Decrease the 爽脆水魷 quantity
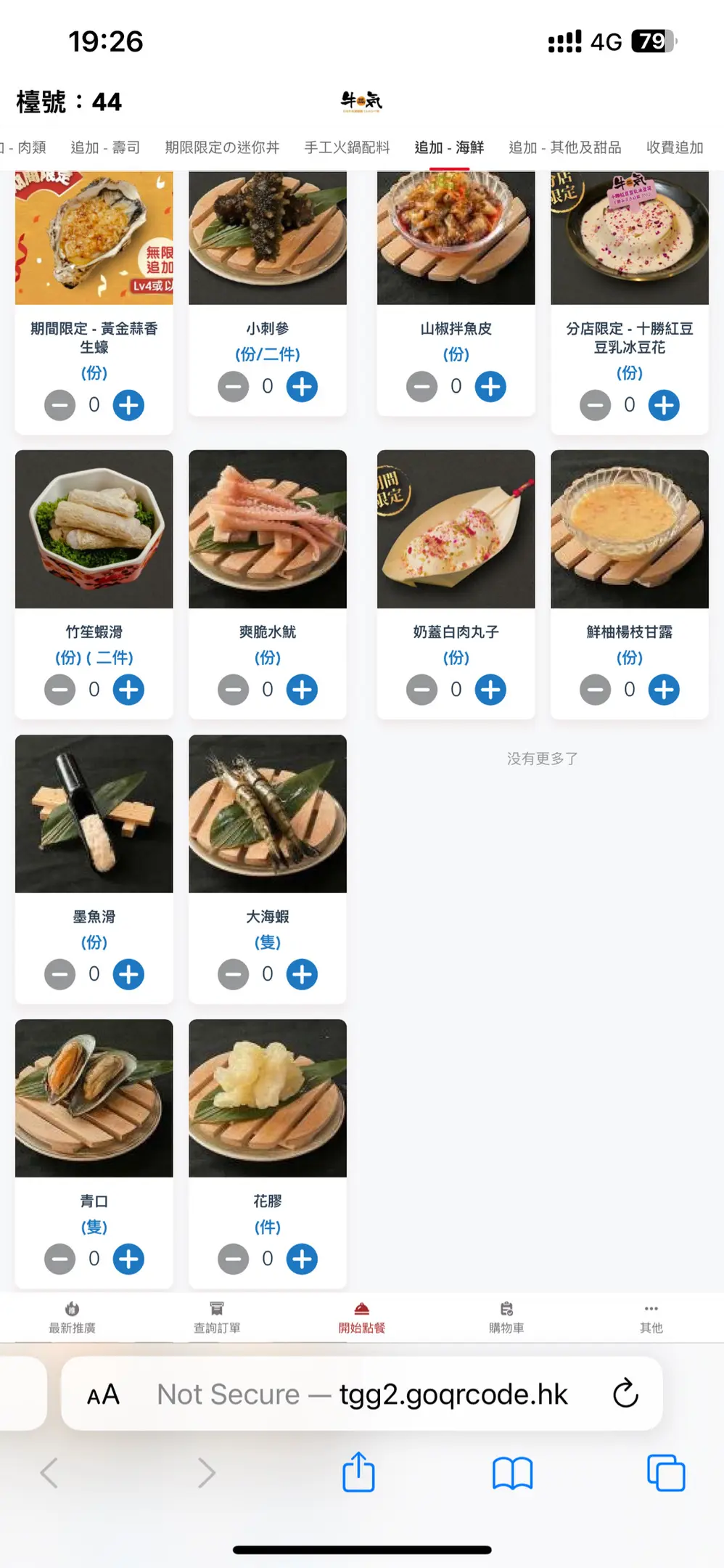This screenshot has width=724, height=1568. coord(233,690)
